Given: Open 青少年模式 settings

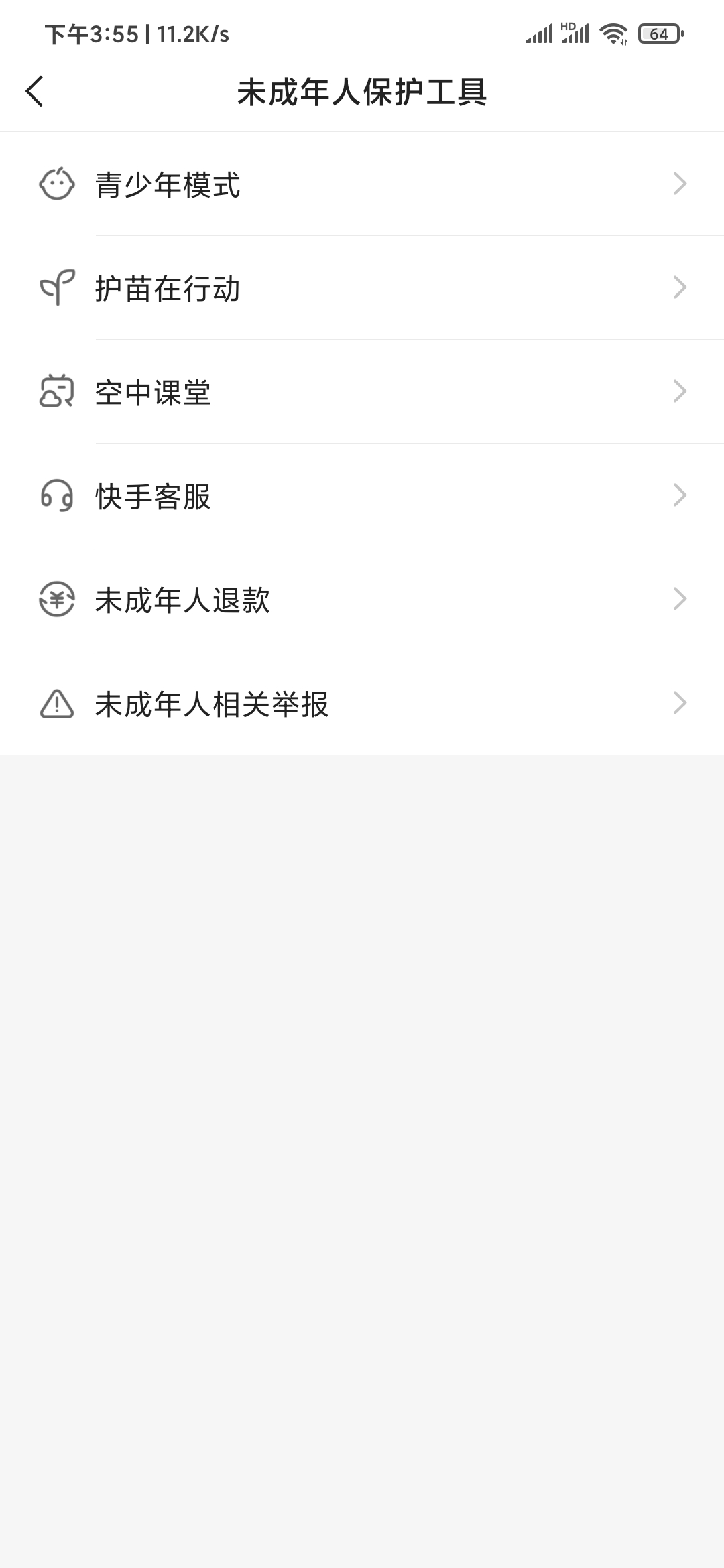Looking at the screenshot, I should [x=362, y=184].
